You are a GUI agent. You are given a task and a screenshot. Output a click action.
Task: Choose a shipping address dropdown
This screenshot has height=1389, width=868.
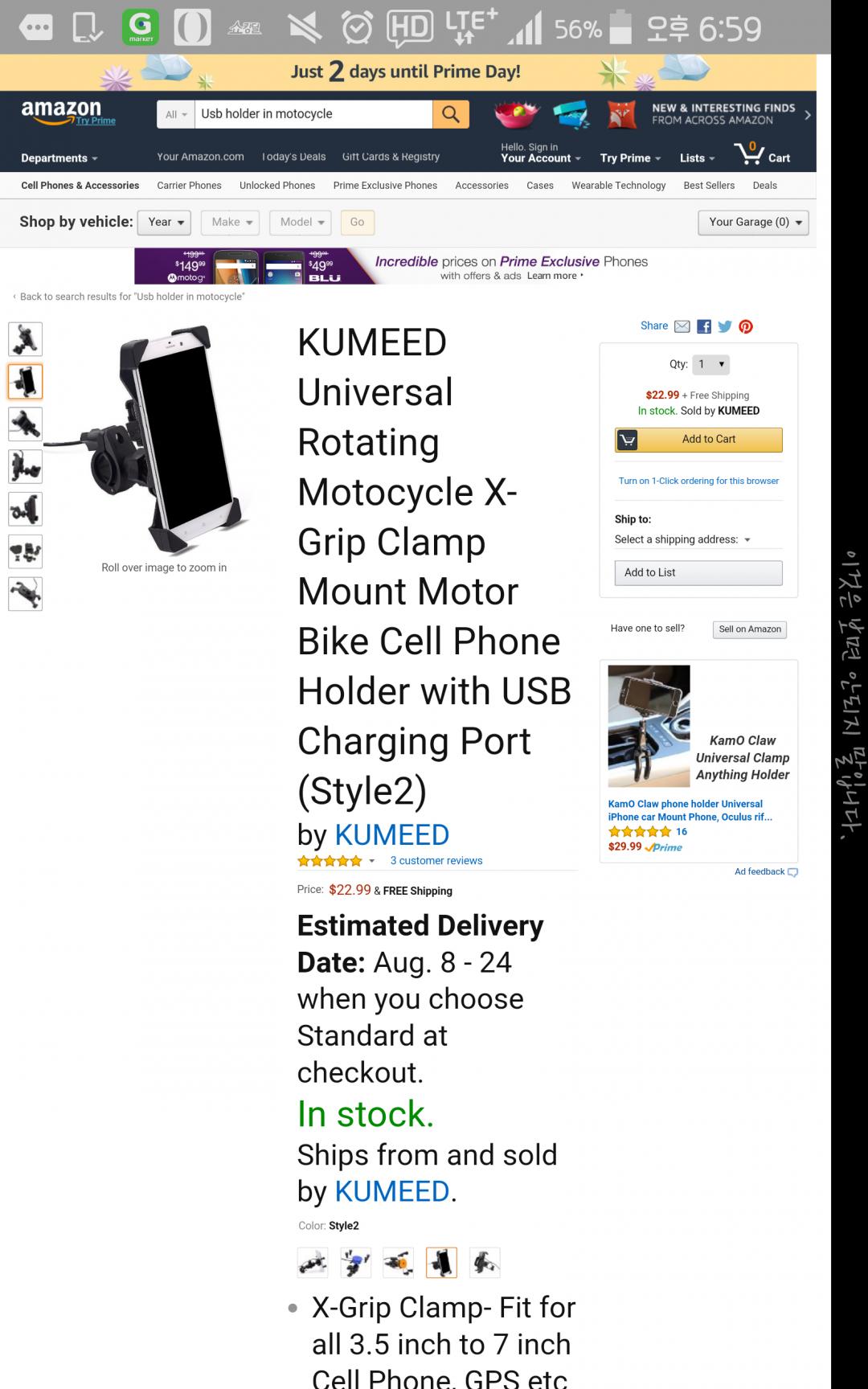pyautogui.click(x=682, y=540)
